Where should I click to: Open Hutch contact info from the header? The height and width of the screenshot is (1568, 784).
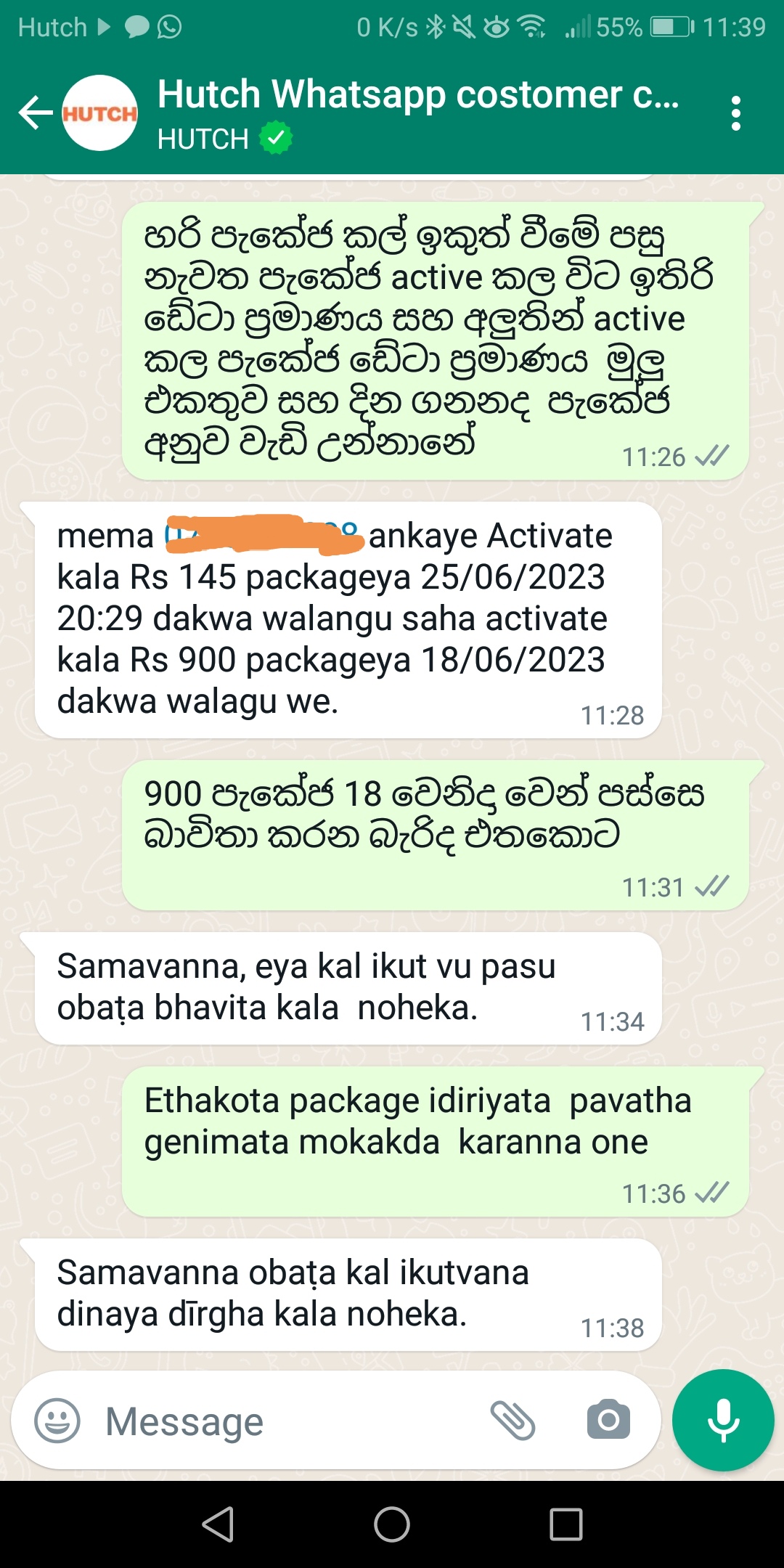coord(419,113)
